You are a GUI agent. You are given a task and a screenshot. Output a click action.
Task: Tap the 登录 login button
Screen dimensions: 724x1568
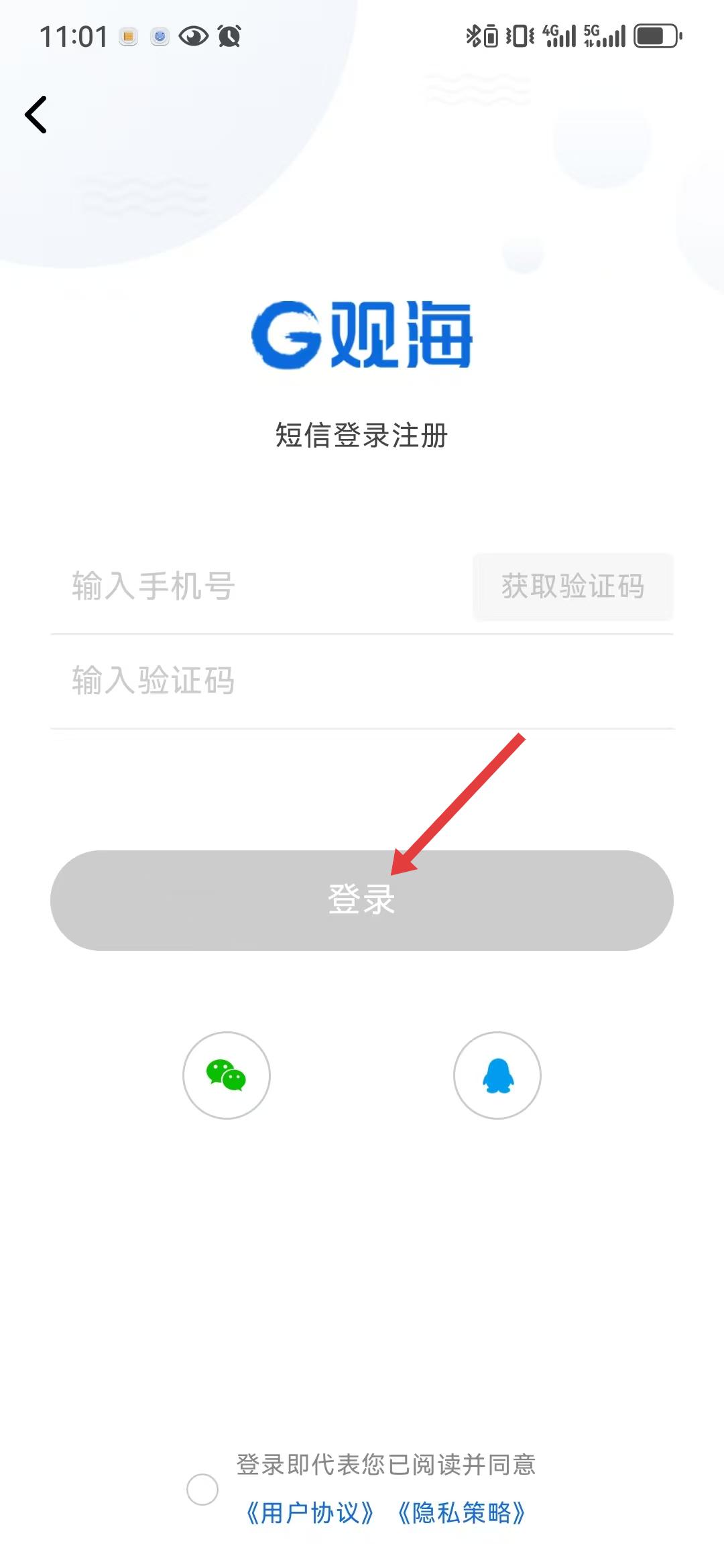pos(362,900)
